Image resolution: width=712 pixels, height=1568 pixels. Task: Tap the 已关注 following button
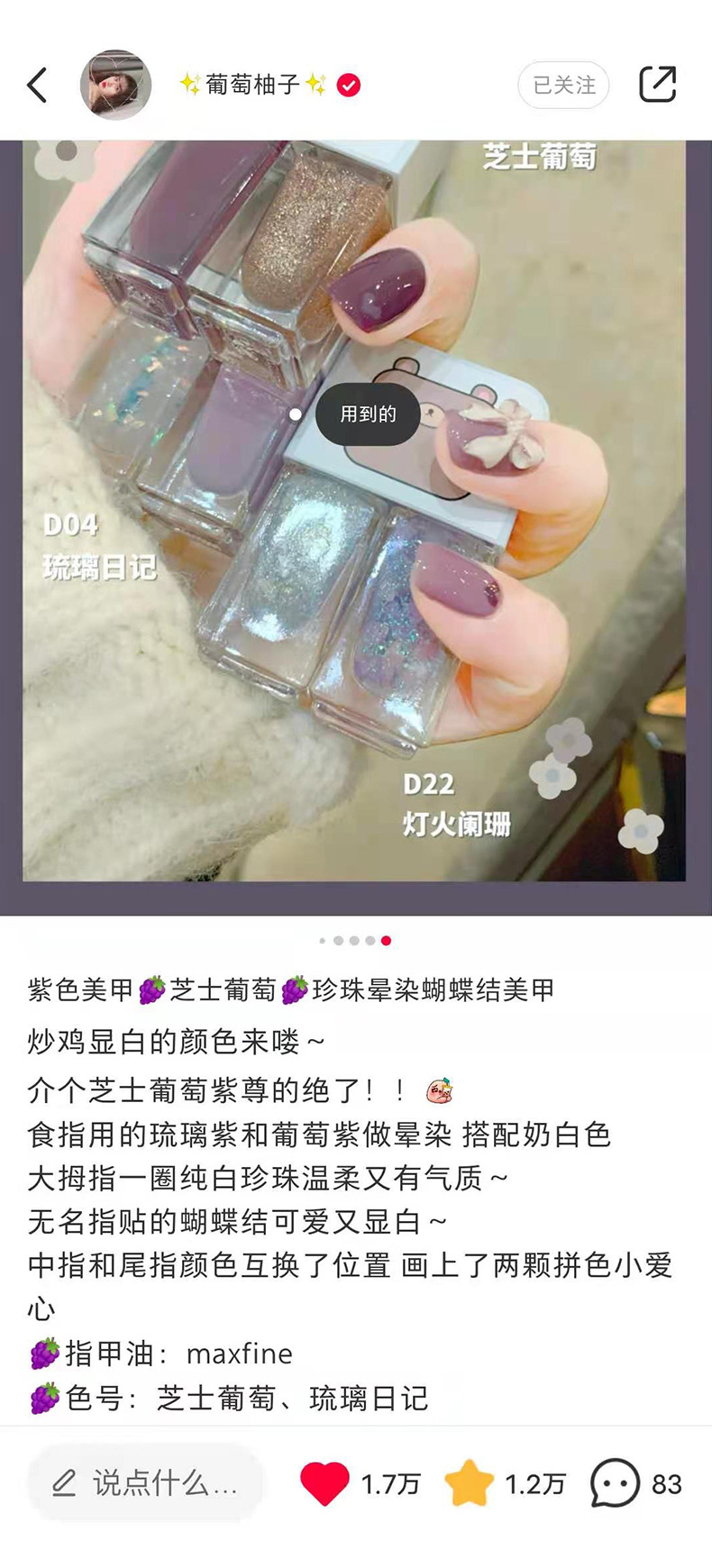coord(563,86)
